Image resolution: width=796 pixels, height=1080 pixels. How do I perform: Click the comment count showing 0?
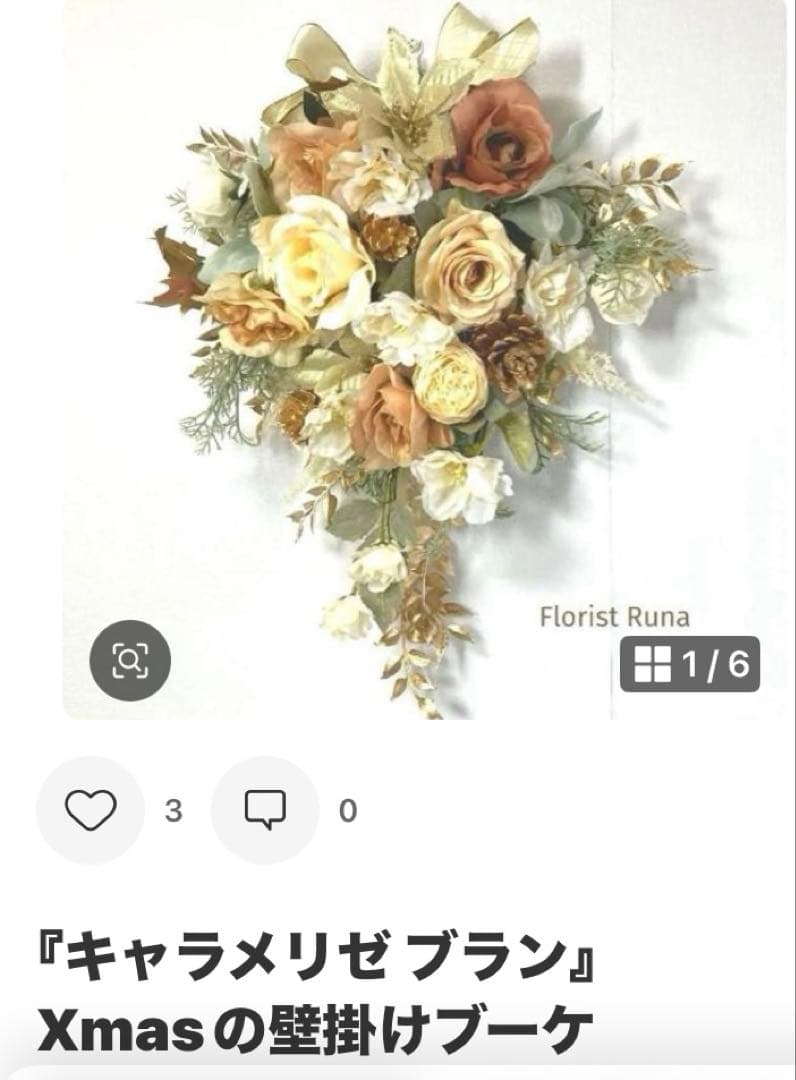[346, 809]
